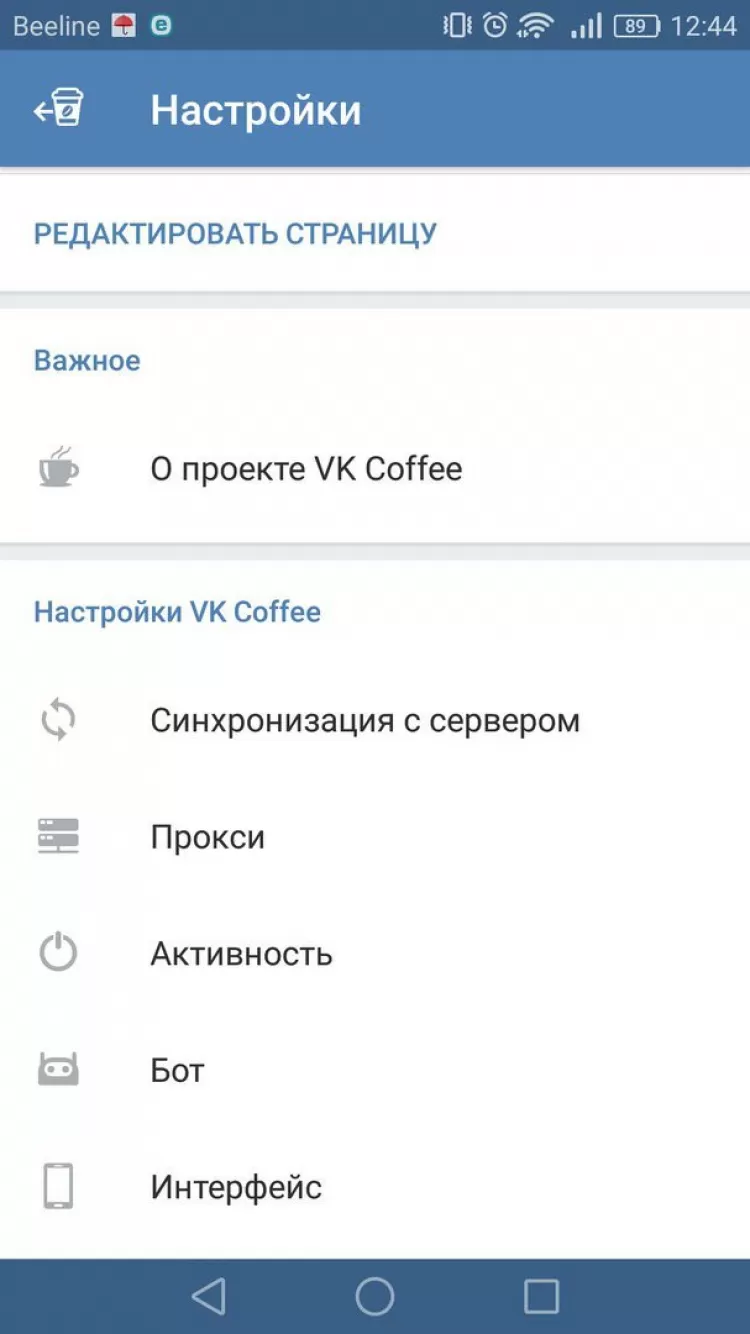
Task: Open the Активность settings
Action: [241, 954]
